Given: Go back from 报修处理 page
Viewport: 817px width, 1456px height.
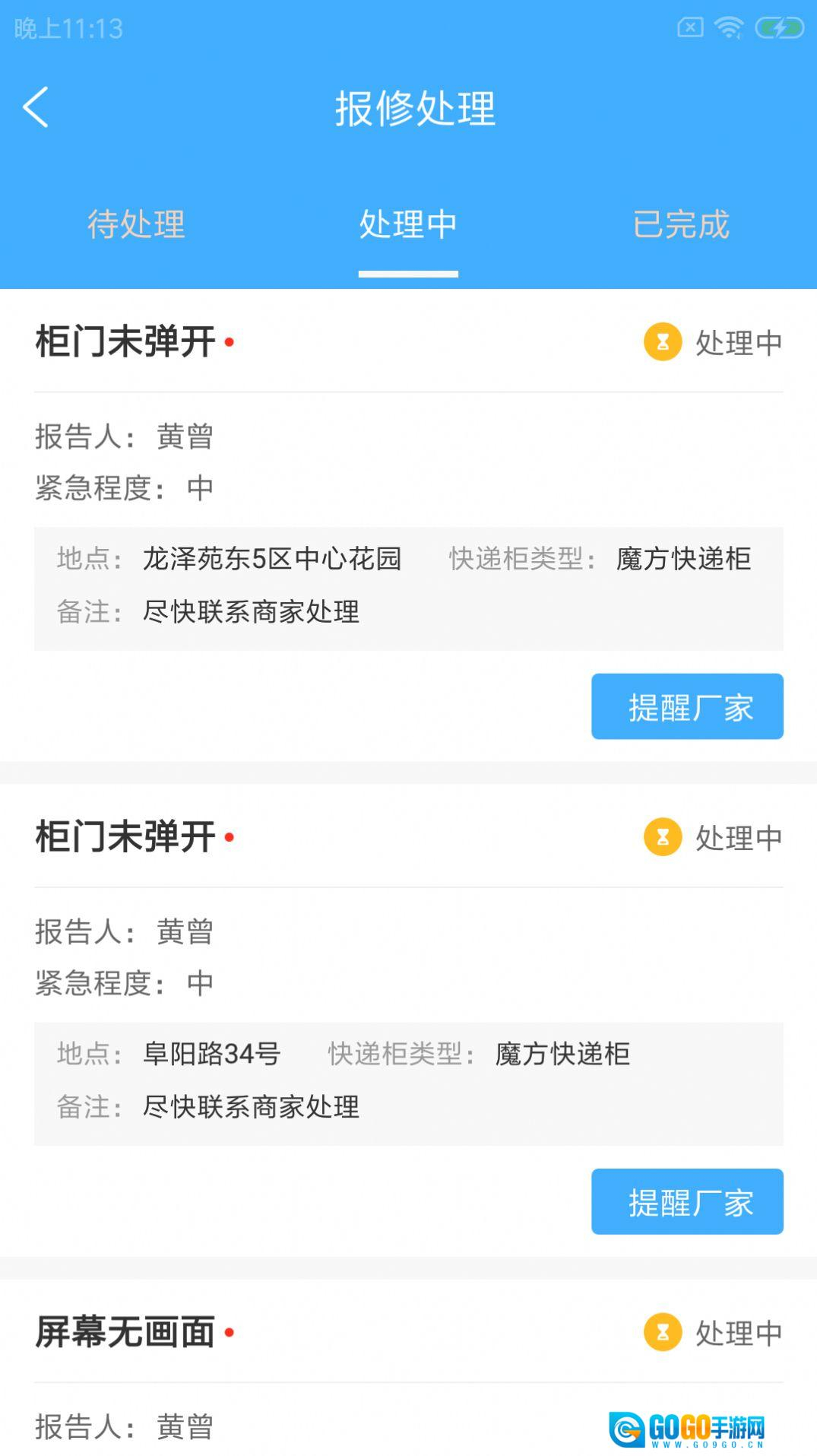Looking at the screenshot, I should click(x=36, y=107).
